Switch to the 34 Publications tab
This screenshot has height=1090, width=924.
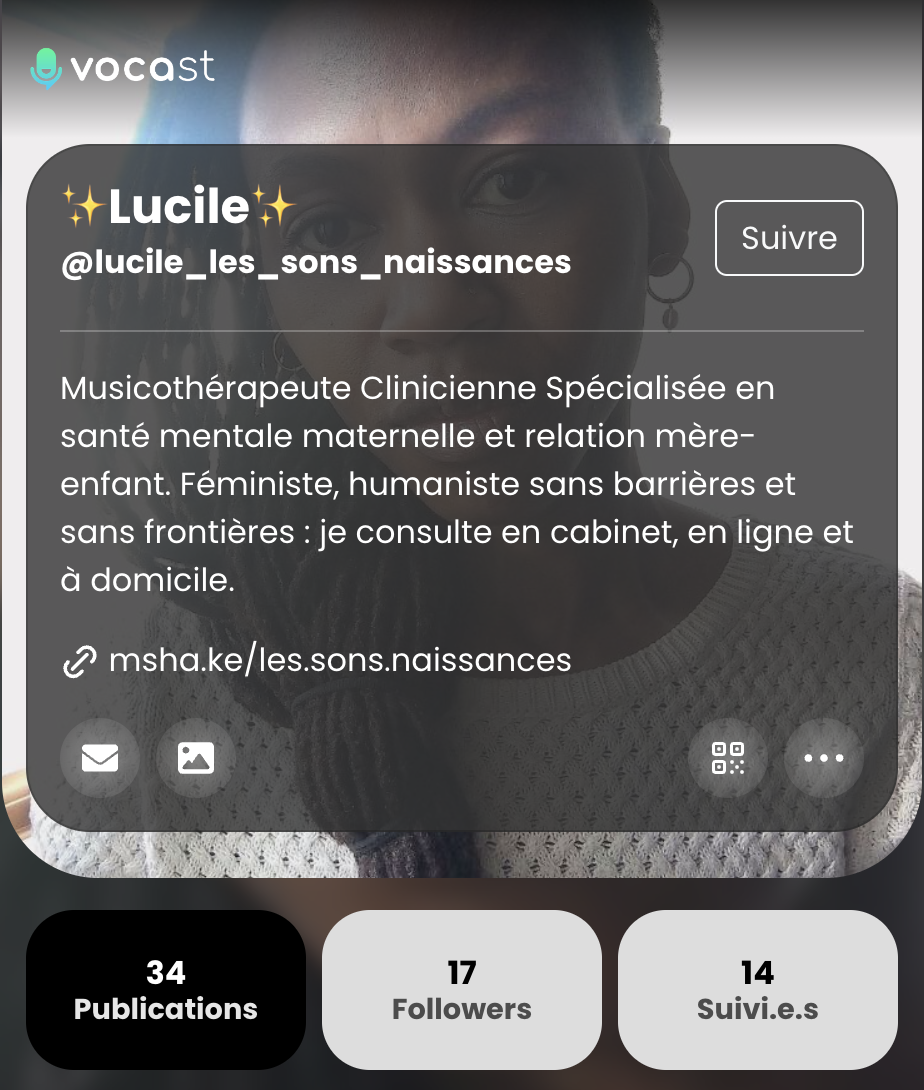[x=166, y=990]
